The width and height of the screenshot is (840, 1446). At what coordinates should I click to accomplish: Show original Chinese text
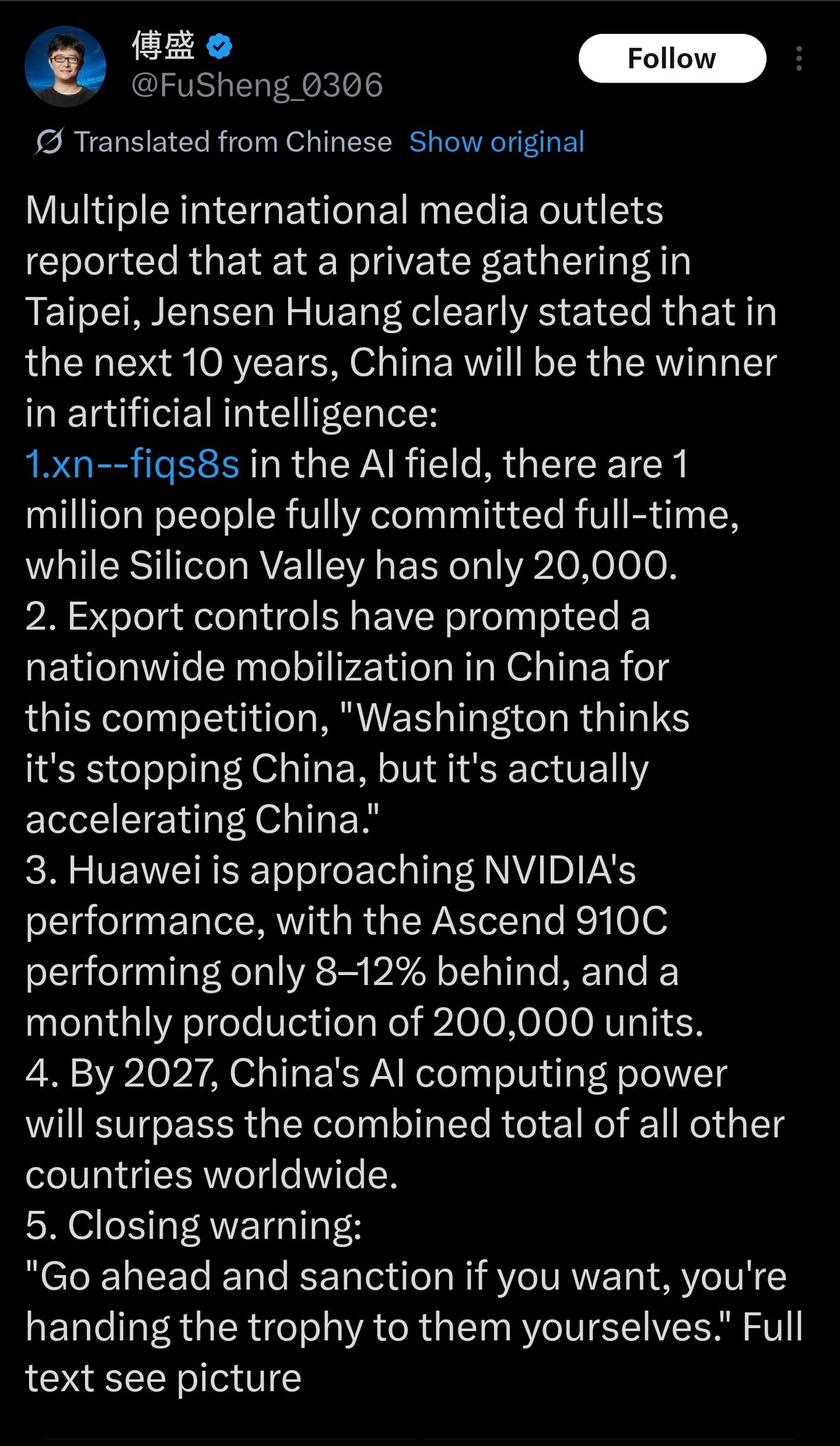(x=496, y=142)
